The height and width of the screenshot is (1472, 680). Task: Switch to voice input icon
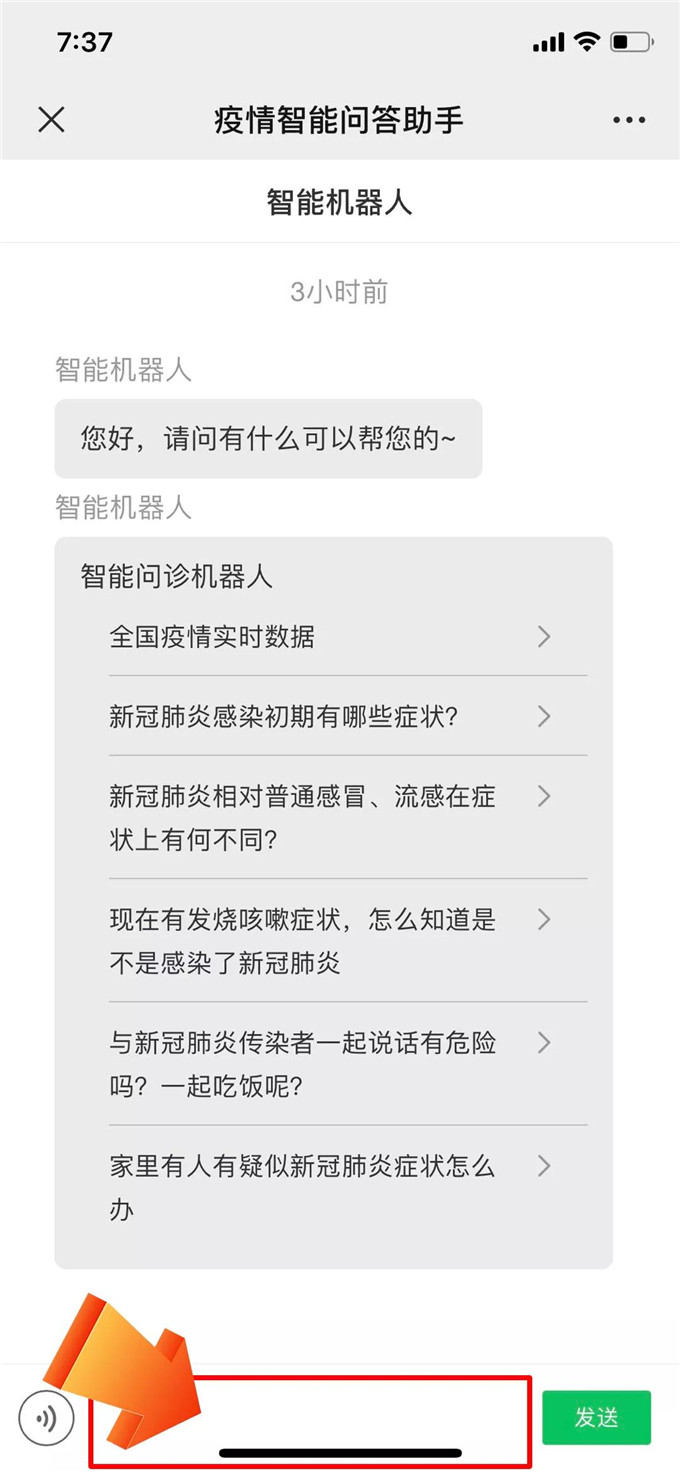click(47, 1417)
